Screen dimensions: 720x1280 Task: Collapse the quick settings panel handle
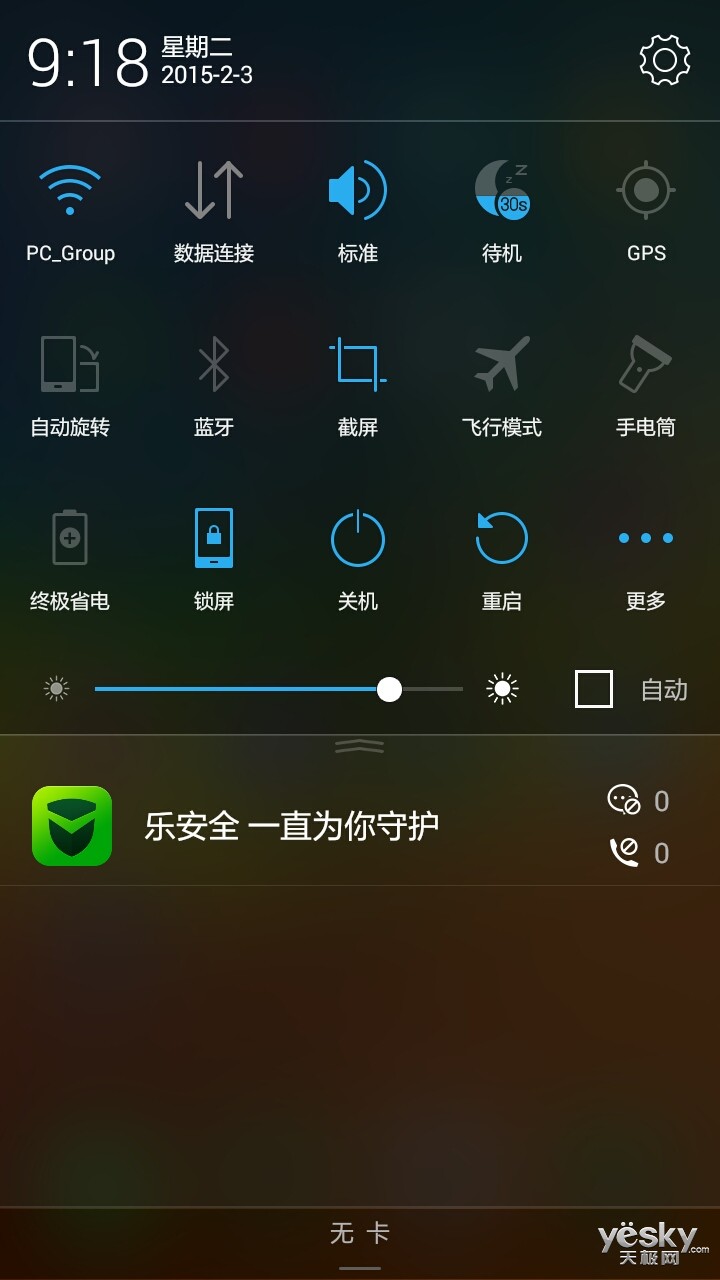pos(359,746)
